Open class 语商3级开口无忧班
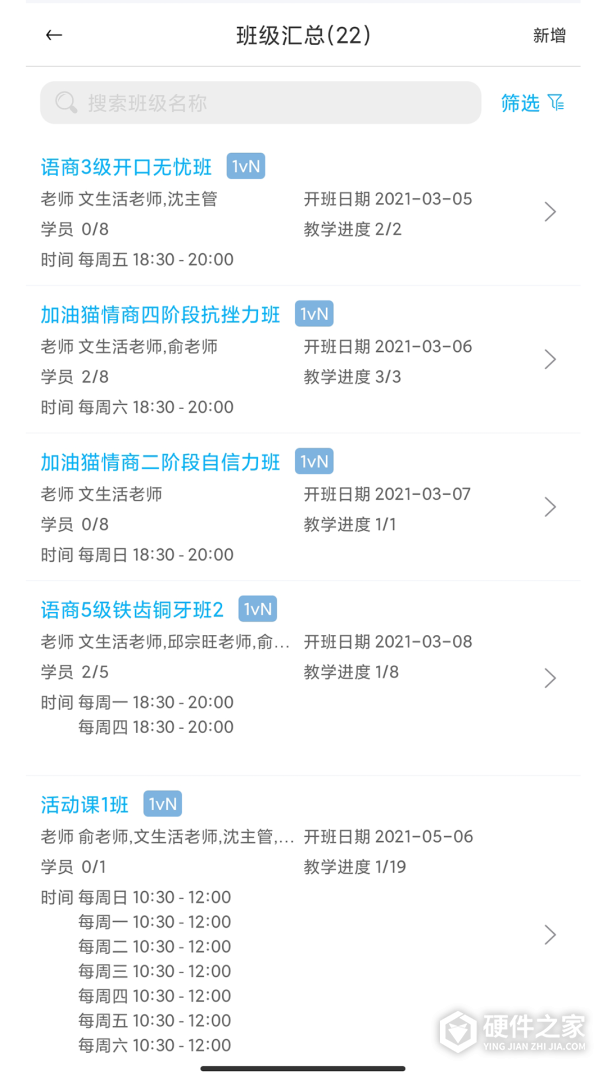 point(126,167)
